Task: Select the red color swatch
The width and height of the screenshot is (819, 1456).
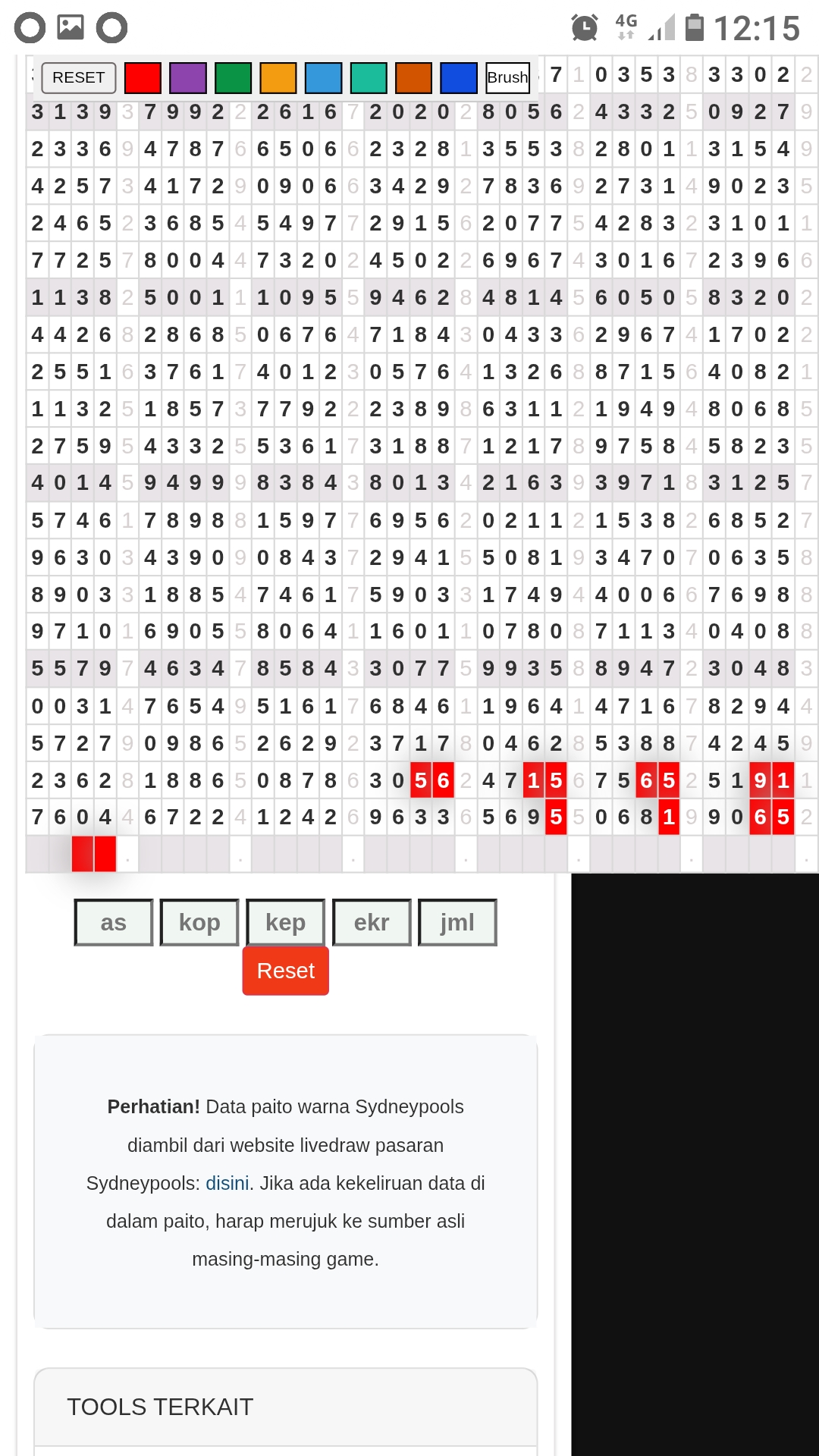Action: (143, 77)
